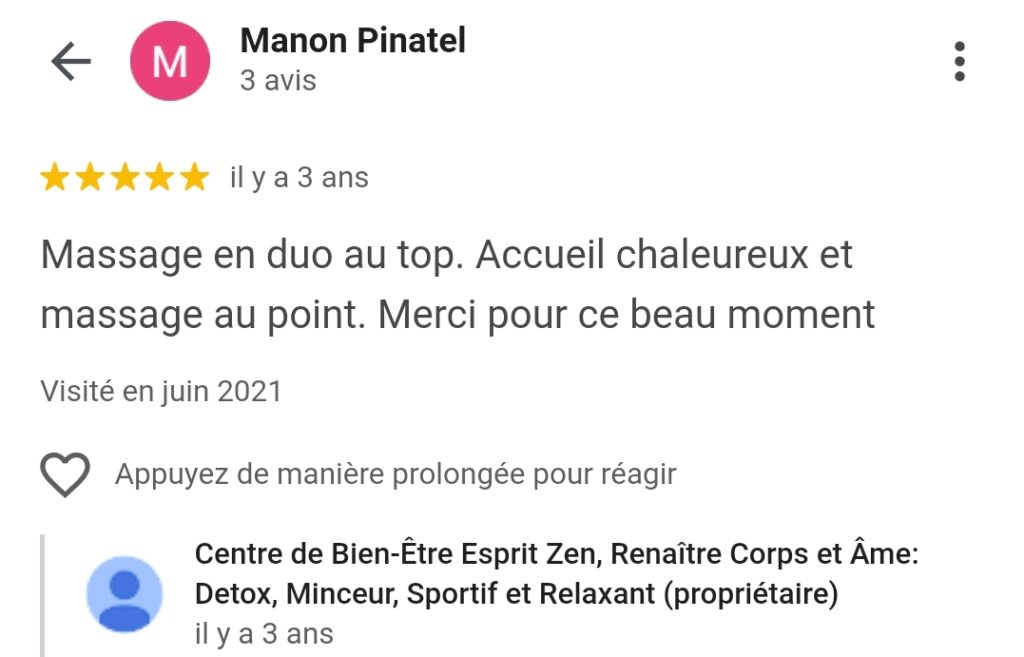
Task: Open the three-dot overflow menu
Action: tap(959, 62)
